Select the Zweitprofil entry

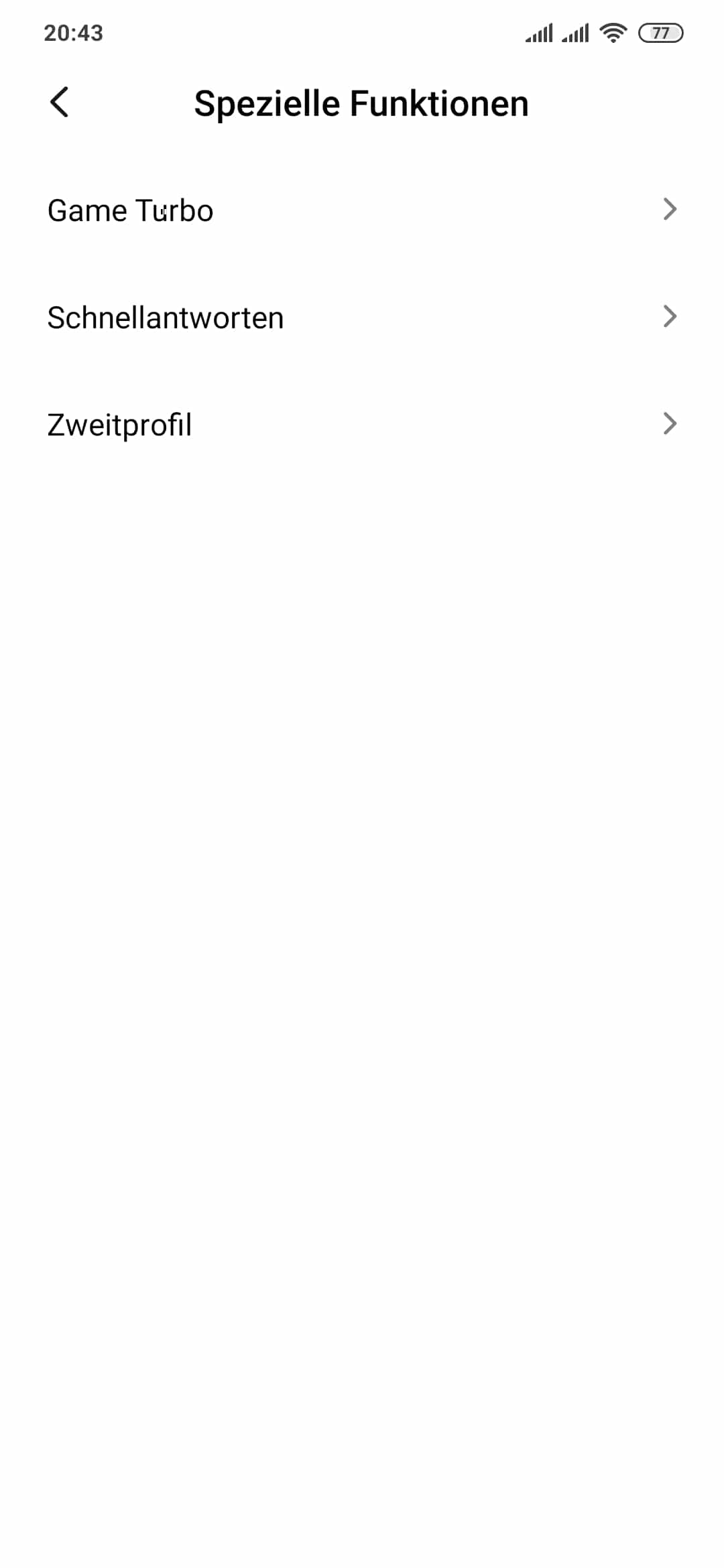[362, 425]
